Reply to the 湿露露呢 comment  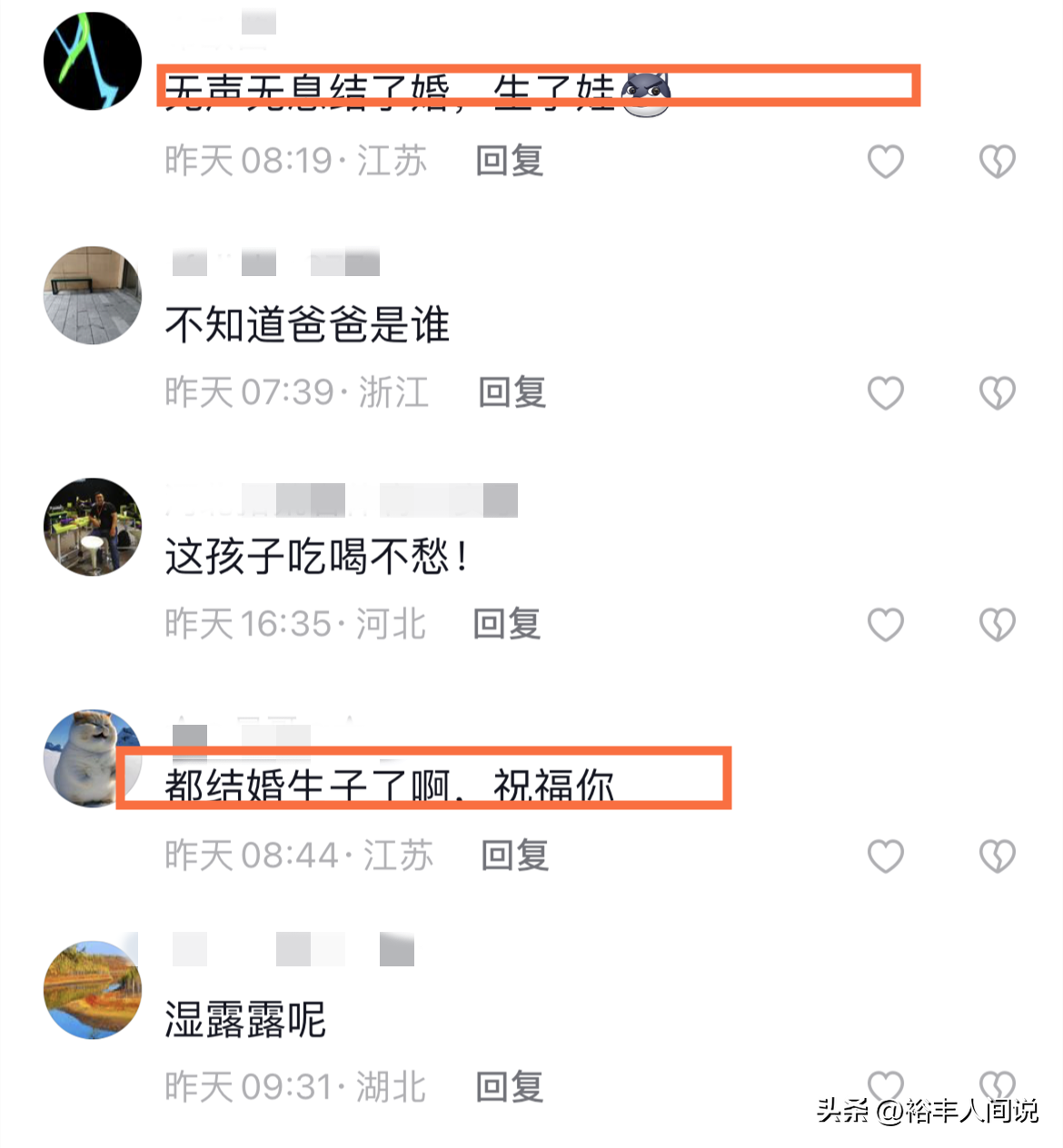(509, 1087)
